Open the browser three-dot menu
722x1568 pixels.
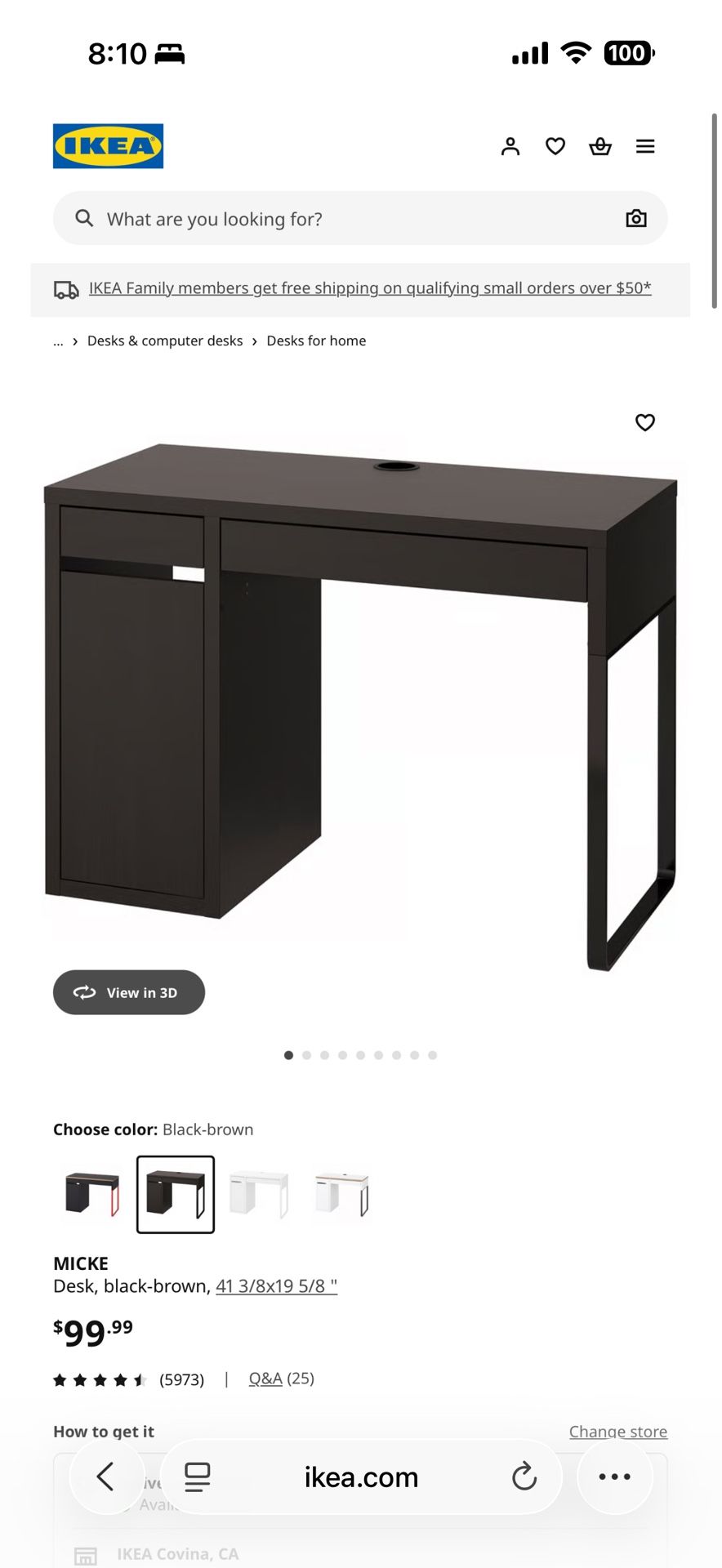tap(614, 1477)
